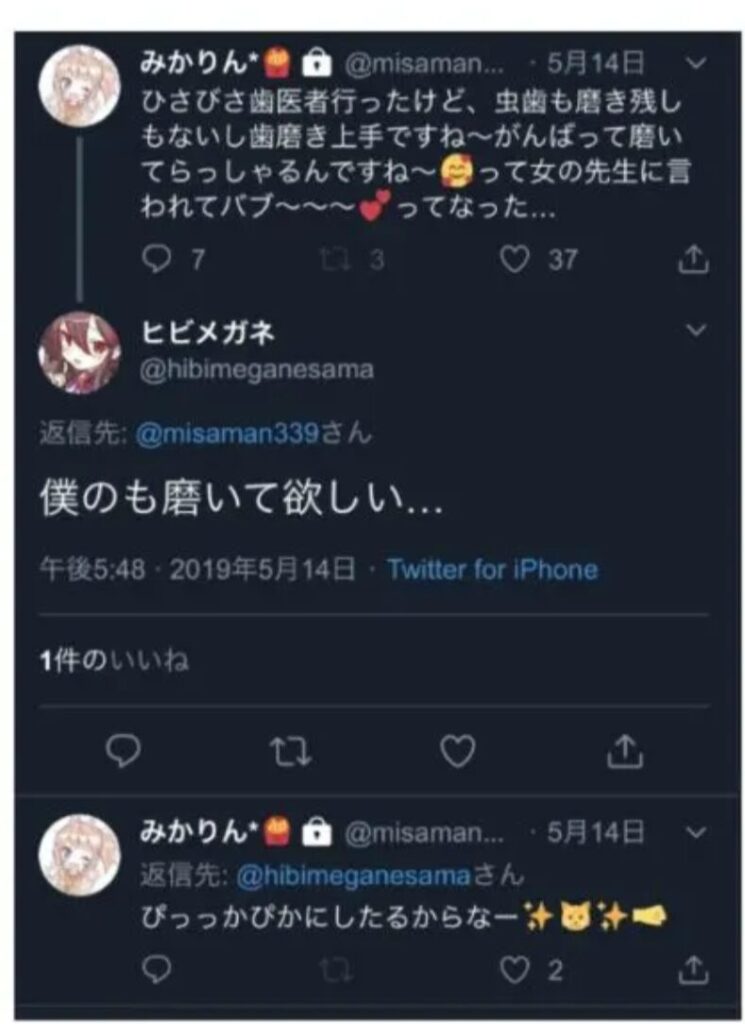745x1024 pixels.
Task: Expand the options chevron on ヒビメガネ's tweet
Action: [x=697, y=331]
